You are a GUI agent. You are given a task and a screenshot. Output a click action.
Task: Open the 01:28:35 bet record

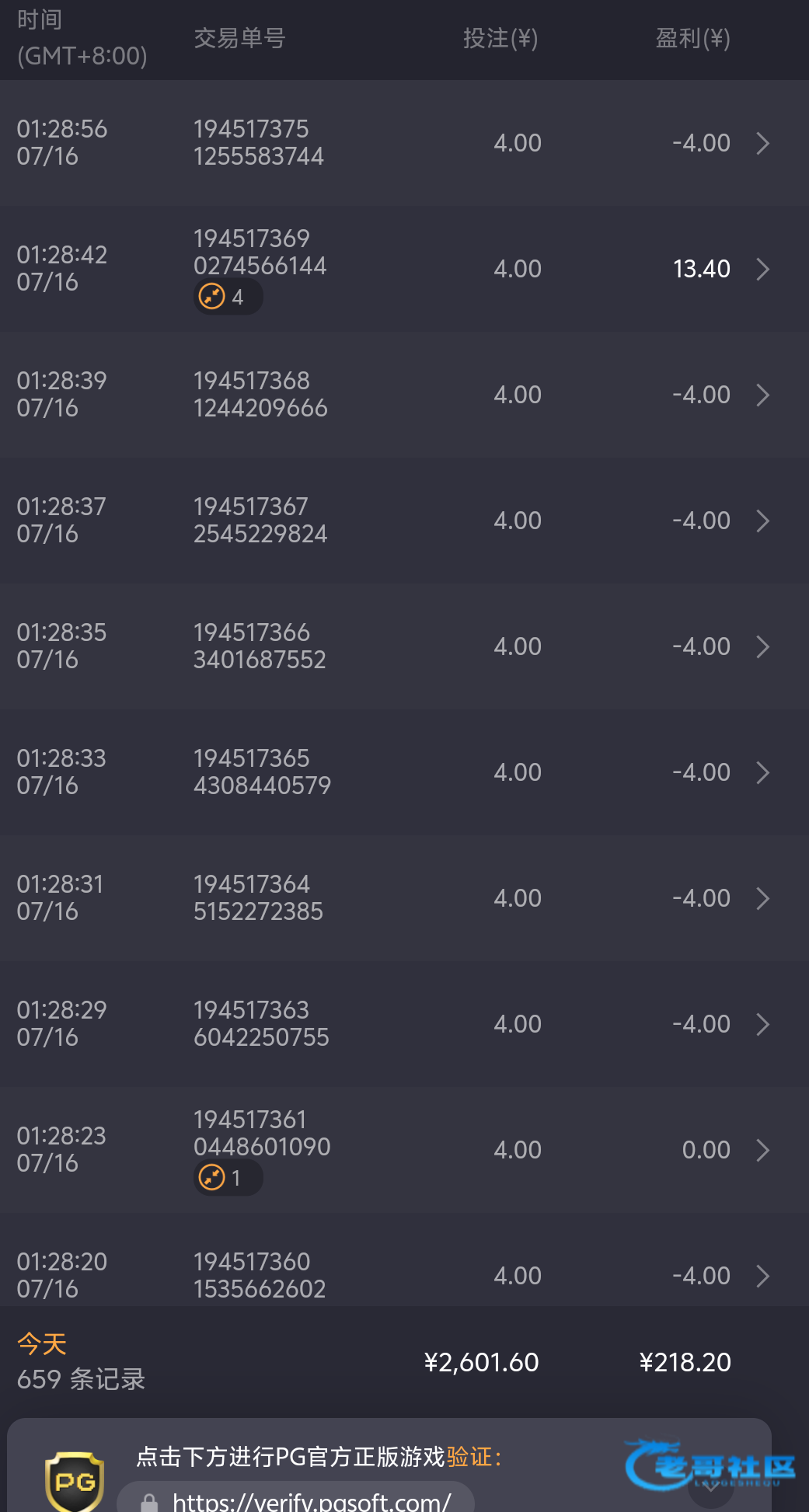[x=404, y=646]
